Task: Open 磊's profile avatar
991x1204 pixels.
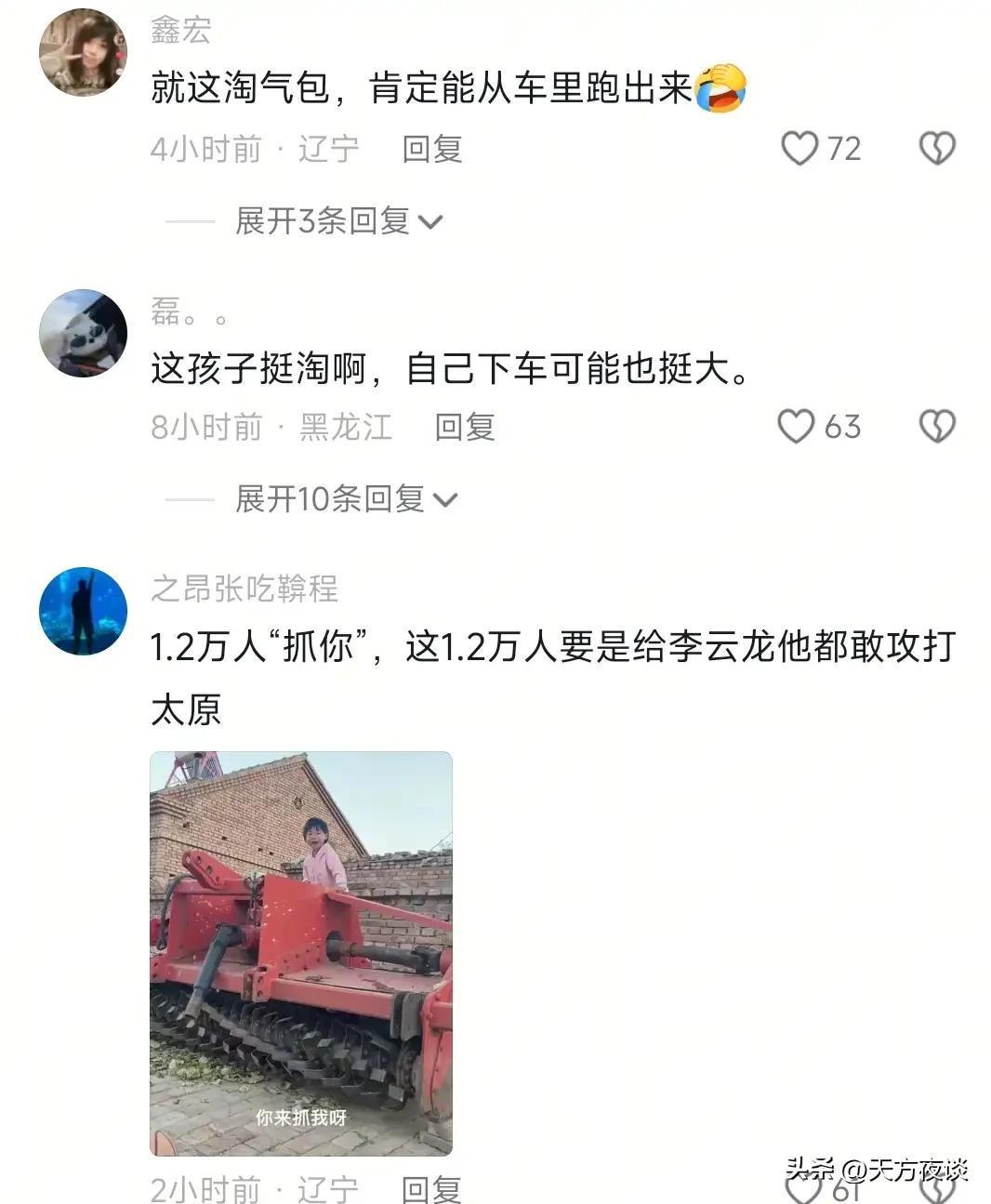Action: 83,332
